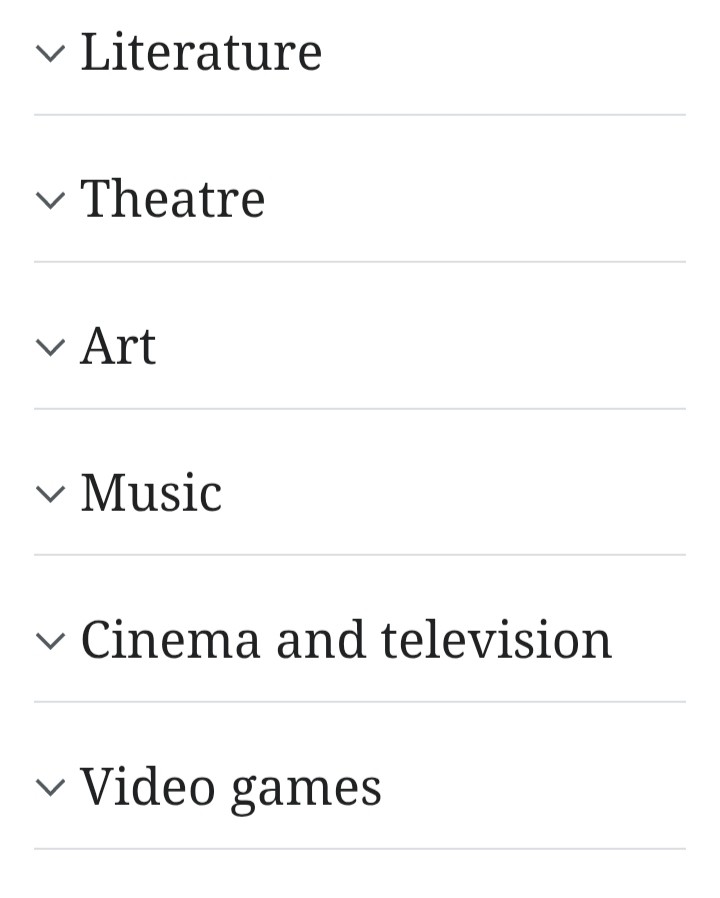The width and height of the screenshot is (720, 898).
Task: Expand Cinema and television section
Action: (345, 640)
